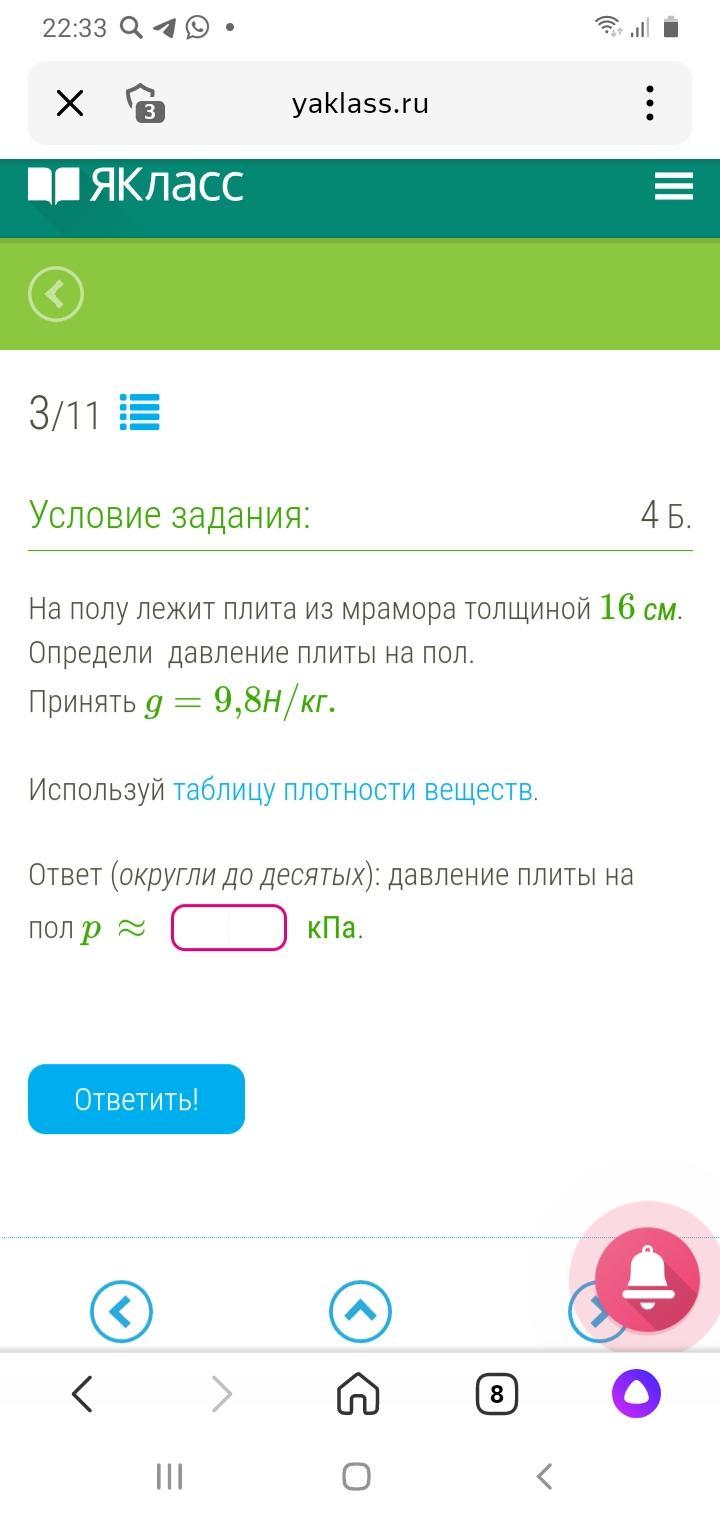720x1520 pixels.
Task: Open the таблицу плотности веществ link
Action: coord(354,790)
